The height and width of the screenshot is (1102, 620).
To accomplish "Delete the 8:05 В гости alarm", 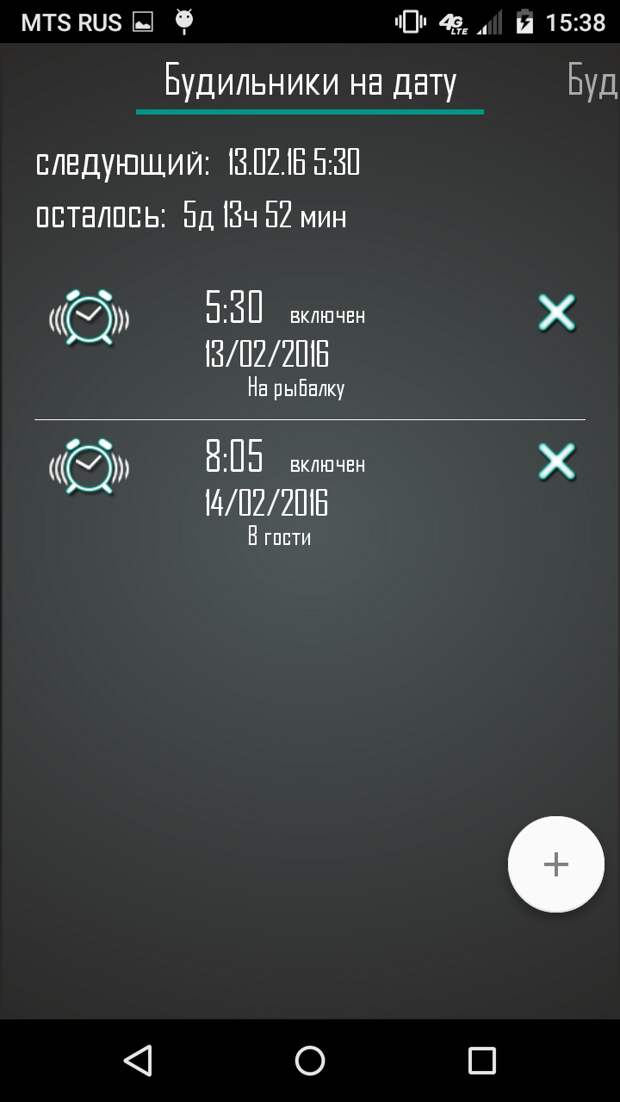I will [x=557, y=462].
